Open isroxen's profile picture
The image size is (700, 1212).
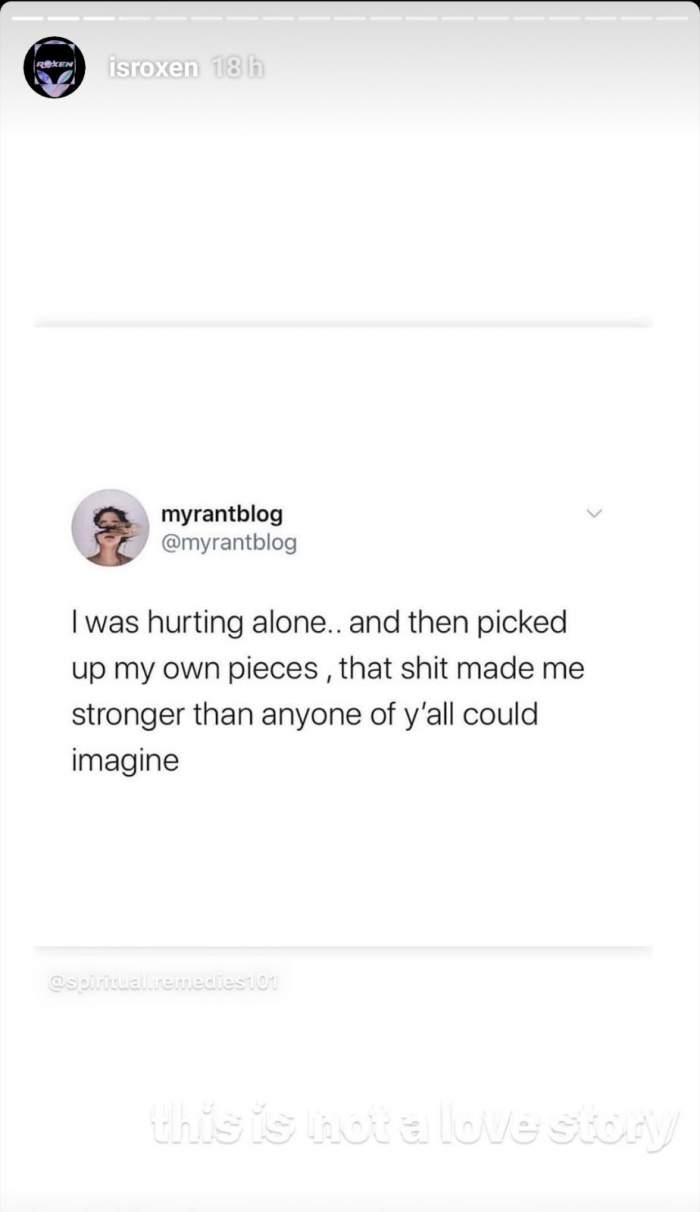54,68
